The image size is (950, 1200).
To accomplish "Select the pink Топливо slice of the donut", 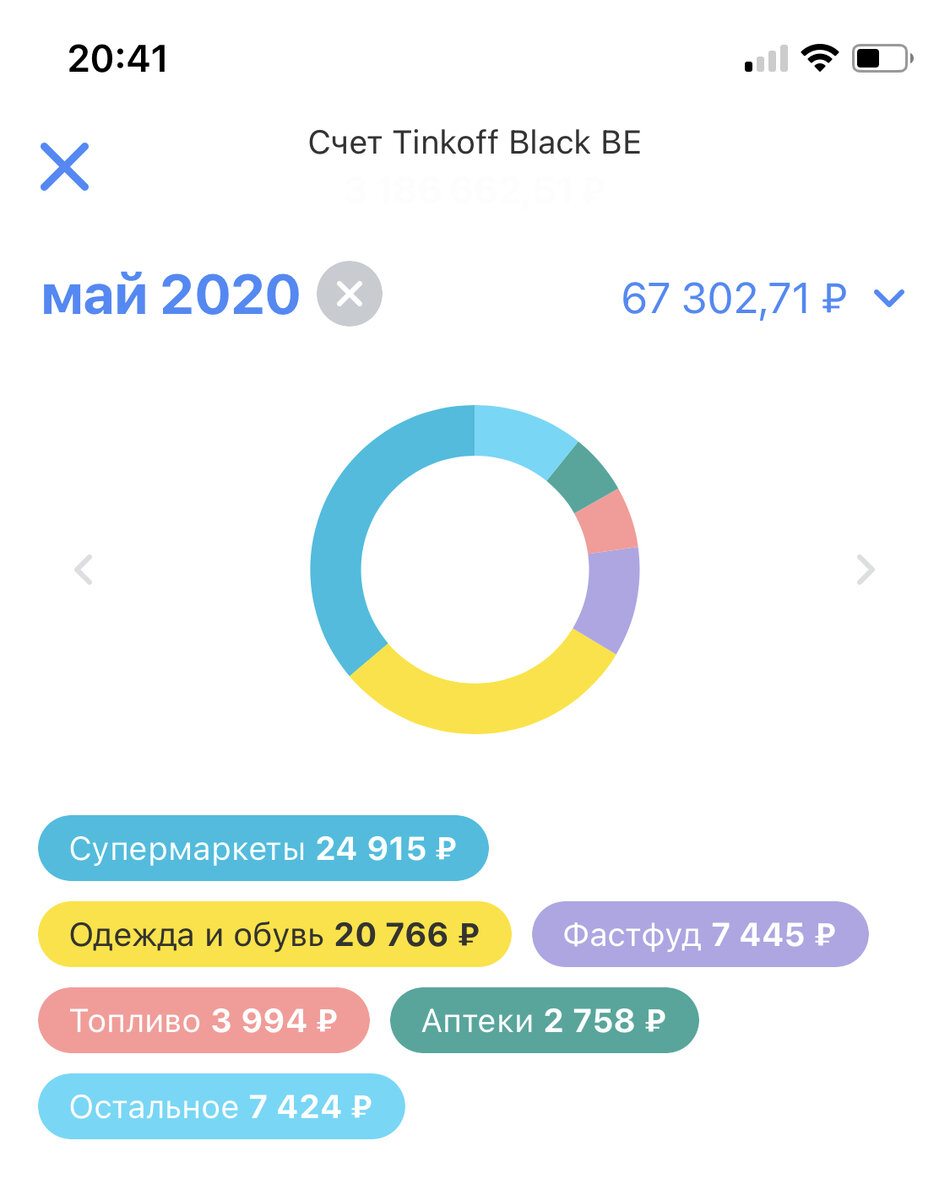I will (610, 525).
